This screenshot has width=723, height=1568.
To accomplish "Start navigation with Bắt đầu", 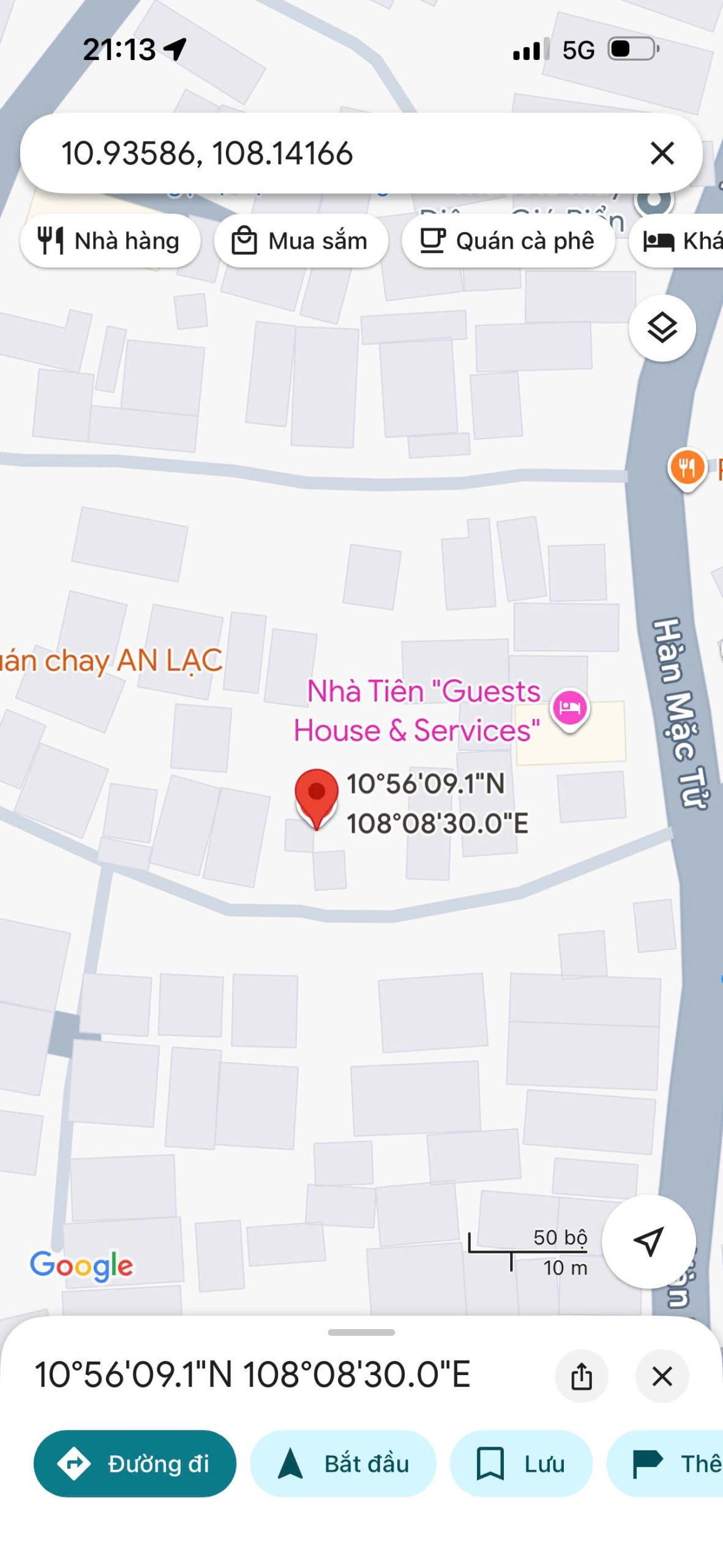I will 343,1463.
